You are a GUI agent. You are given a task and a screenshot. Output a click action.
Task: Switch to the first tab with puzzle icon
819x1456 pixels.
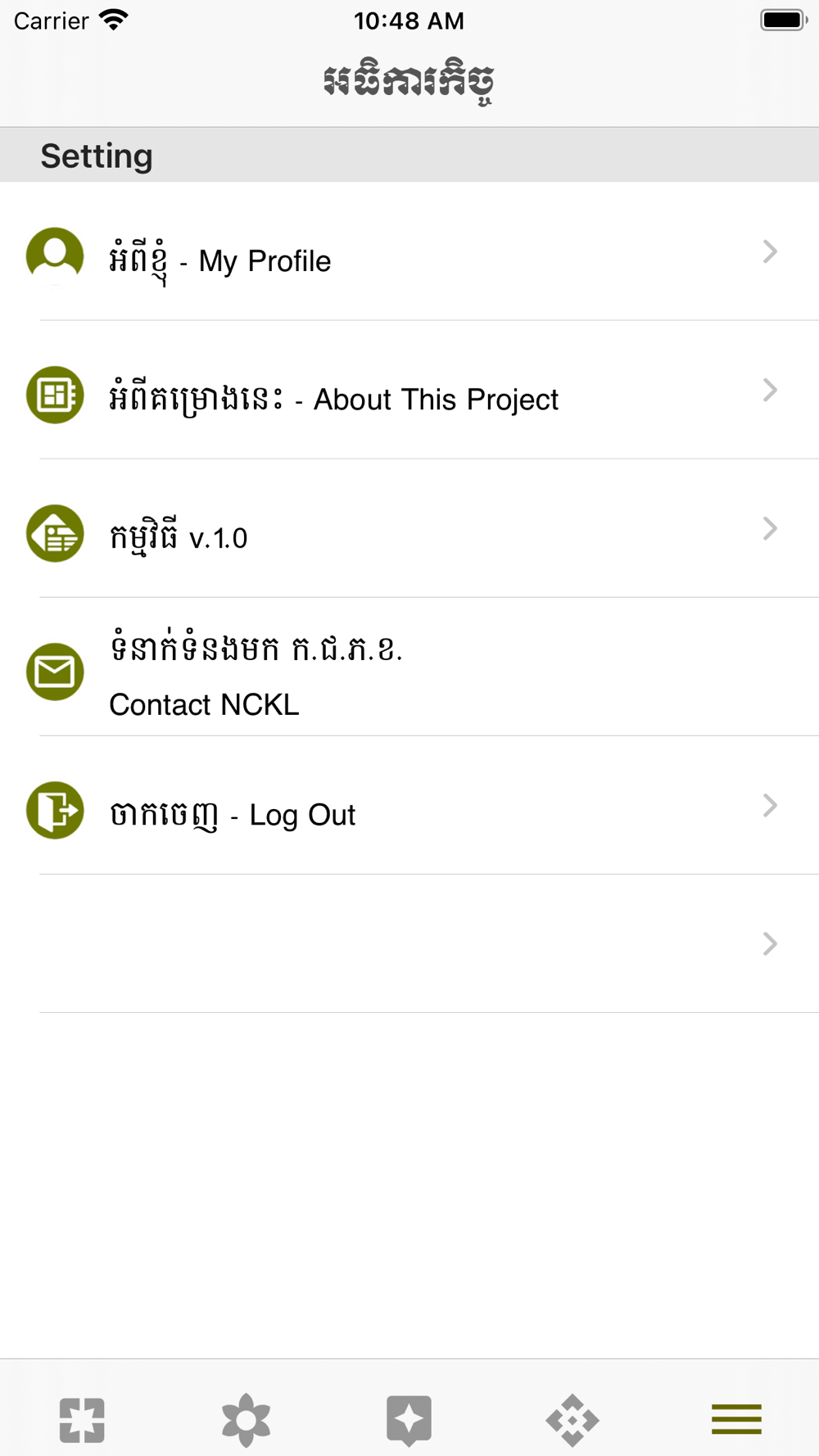(x=82, y=1419)
